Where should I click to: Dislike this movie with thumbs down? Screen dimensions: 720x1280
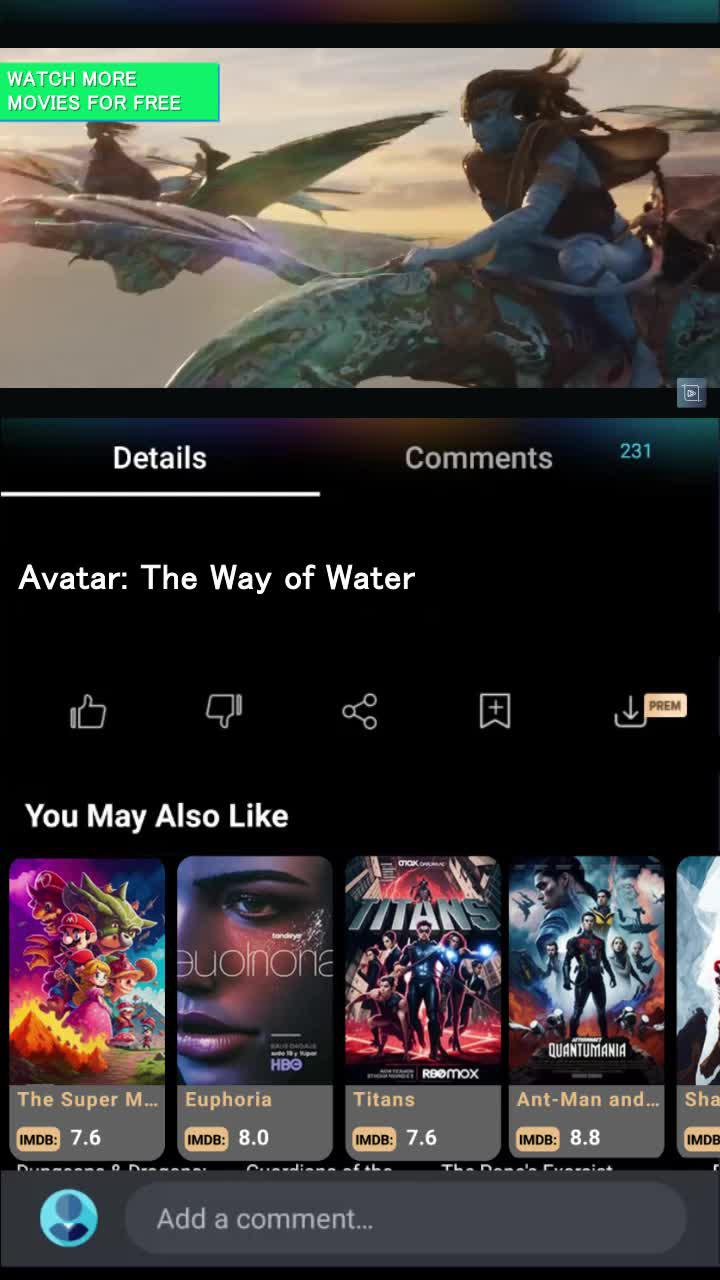223,712
